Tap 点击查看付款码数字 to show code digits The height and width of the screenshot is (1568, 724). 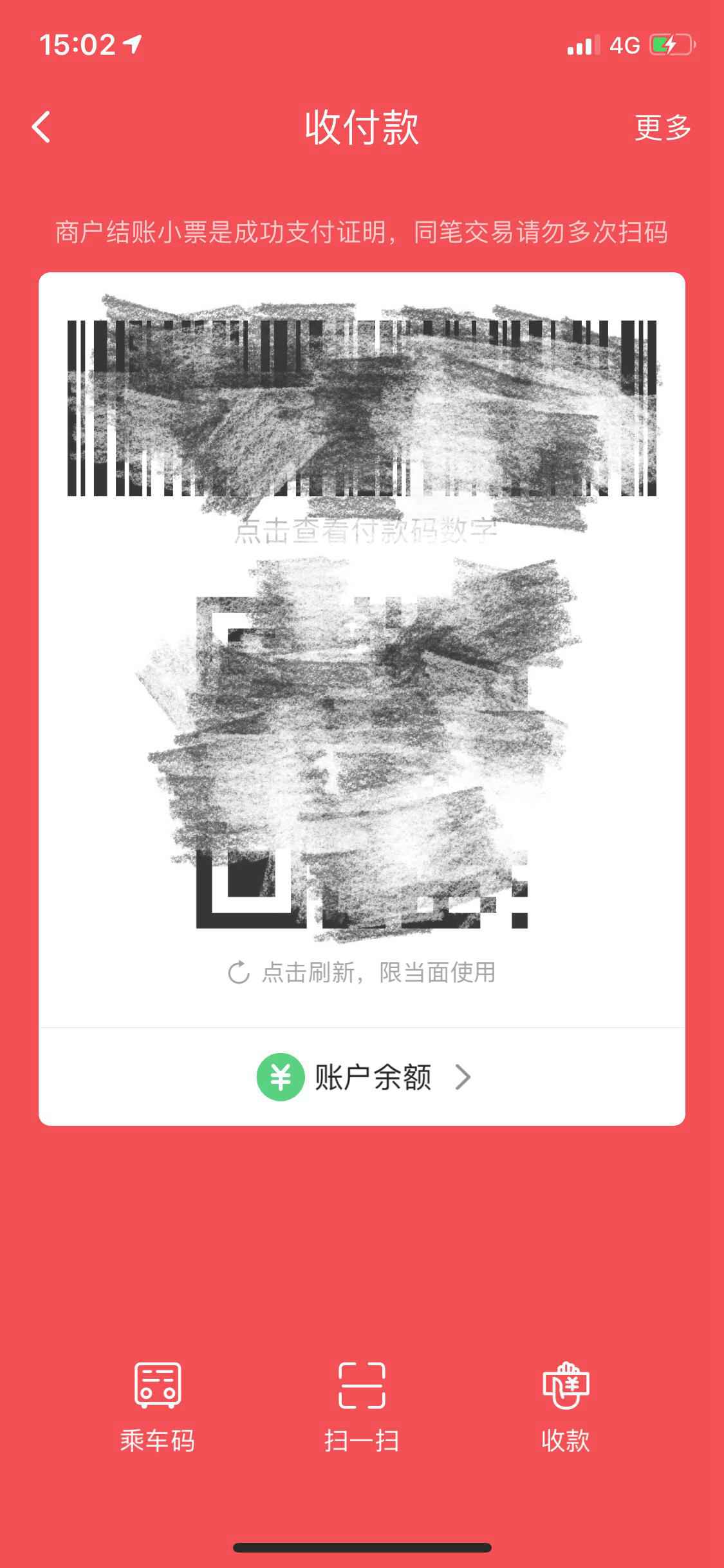[x=364, y=532]
